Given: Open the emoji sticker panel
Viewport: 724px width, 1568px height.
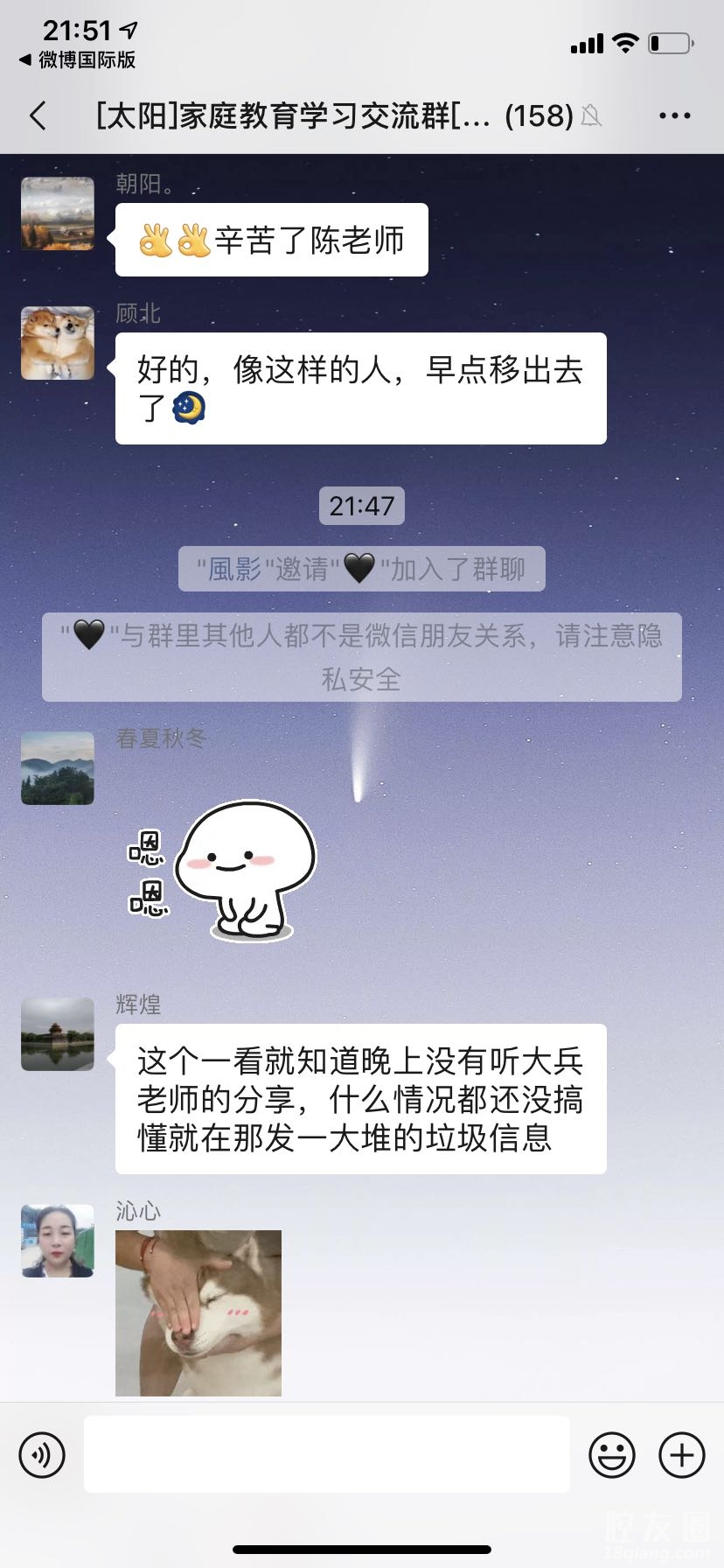Looking at the screenshot, I should tap(612, 1455).
